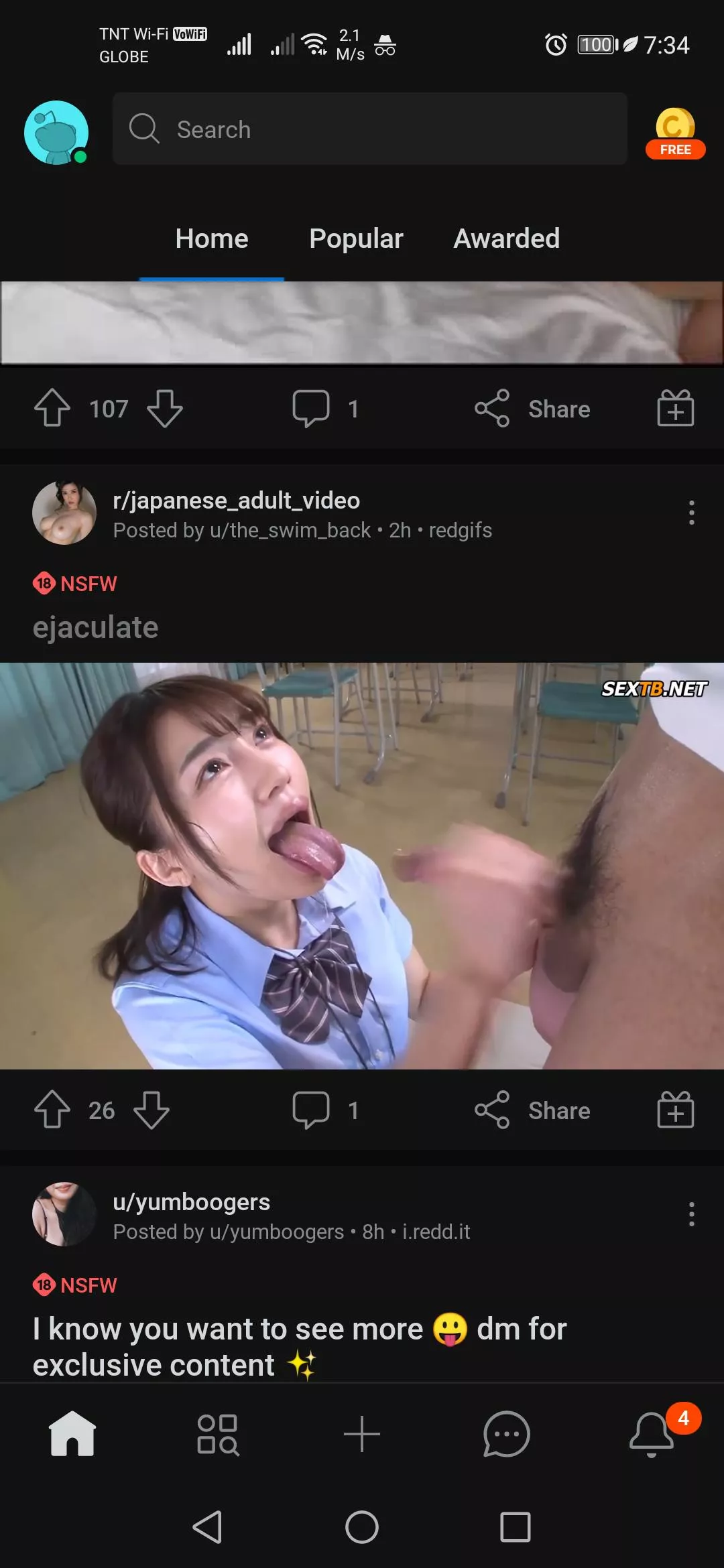Tap the system back button
Screen dimensions: 724x1568
point(208,1527)
